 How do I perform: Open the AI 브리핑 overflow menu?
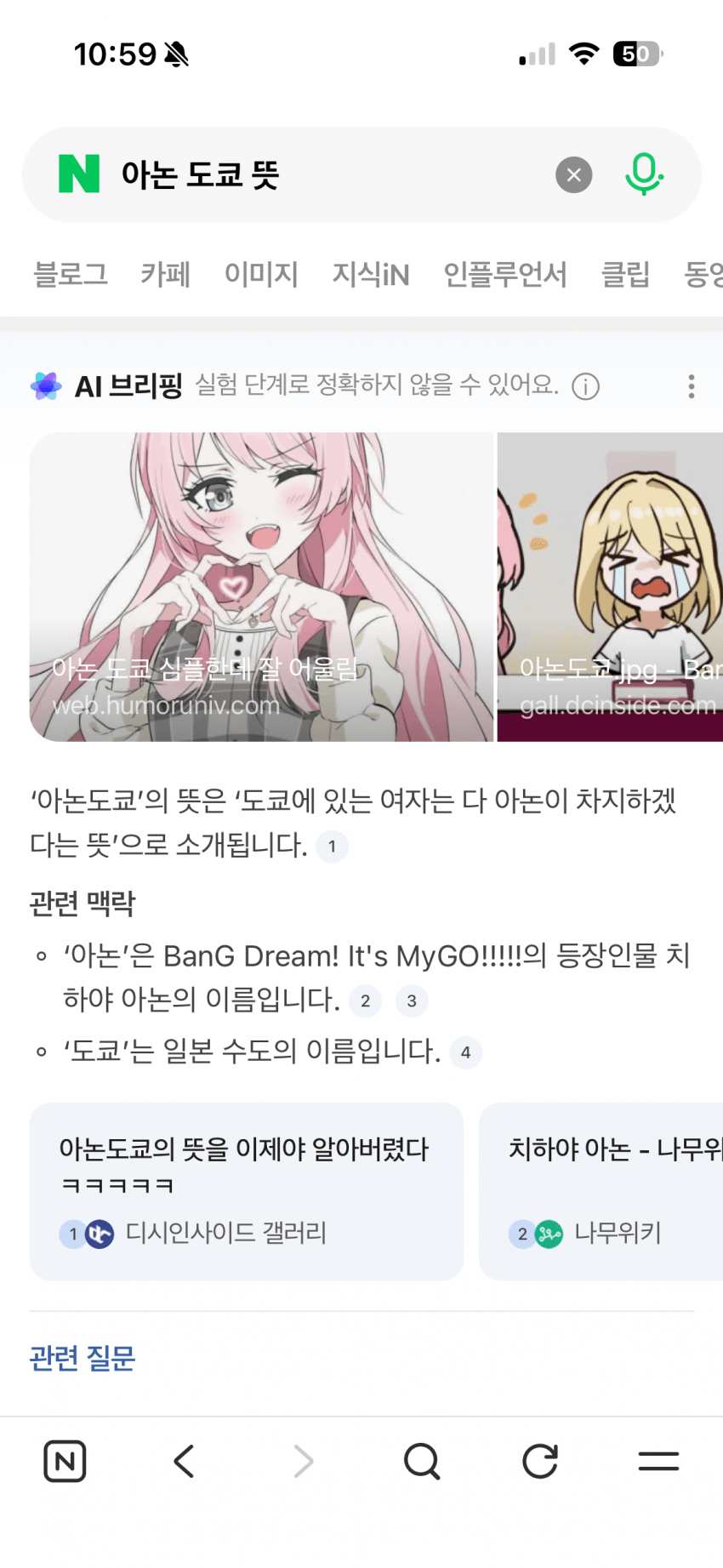click(x=691, y=387)
